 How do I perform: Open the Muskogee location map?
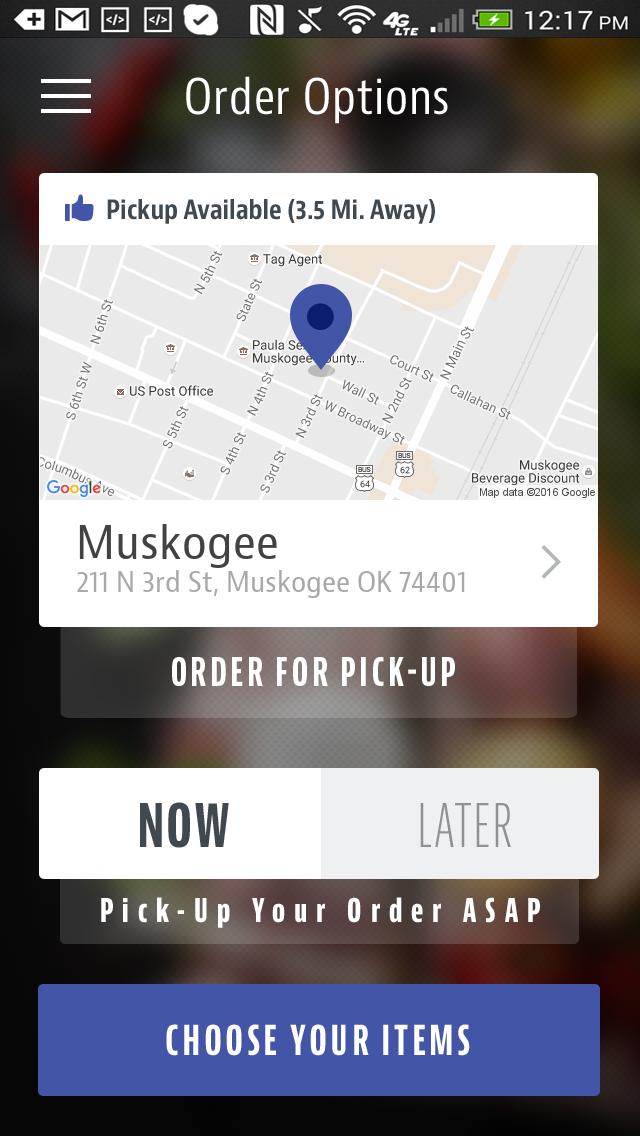(x=318, y=372)
